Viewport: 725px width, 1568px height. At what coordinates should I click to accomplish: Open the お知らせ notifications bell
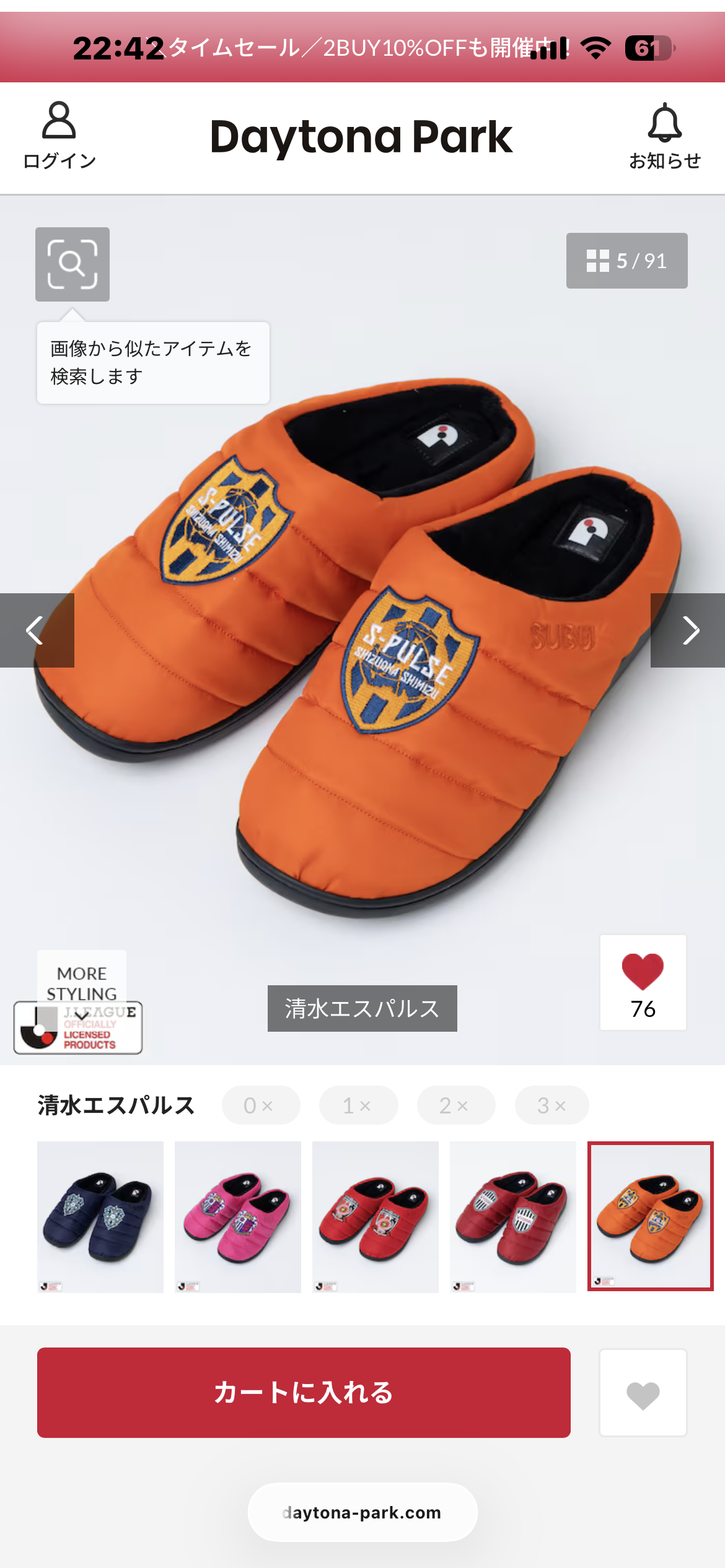coord(664,135)
